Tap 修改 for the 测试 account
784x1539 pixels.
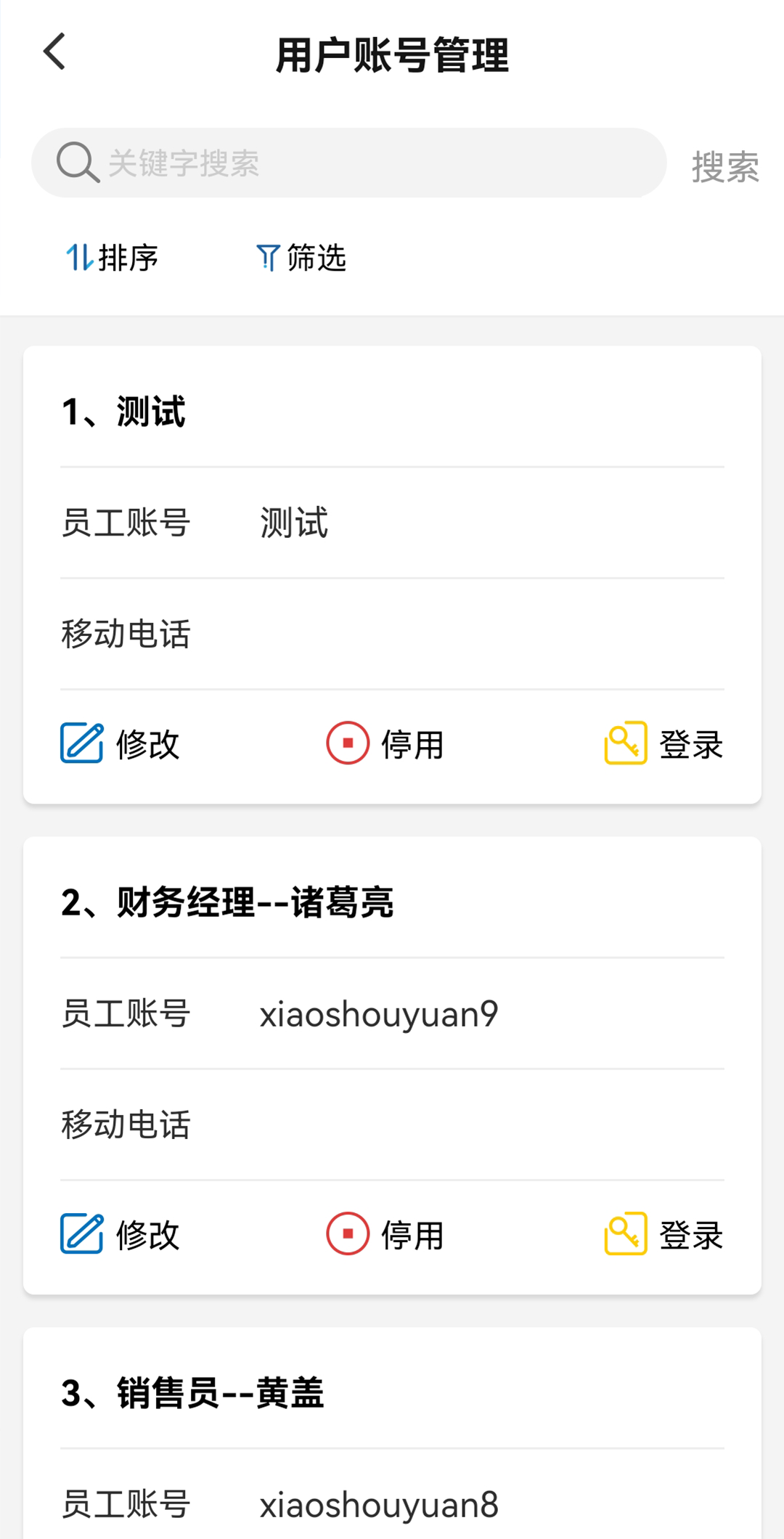click(x=120, y=743)
